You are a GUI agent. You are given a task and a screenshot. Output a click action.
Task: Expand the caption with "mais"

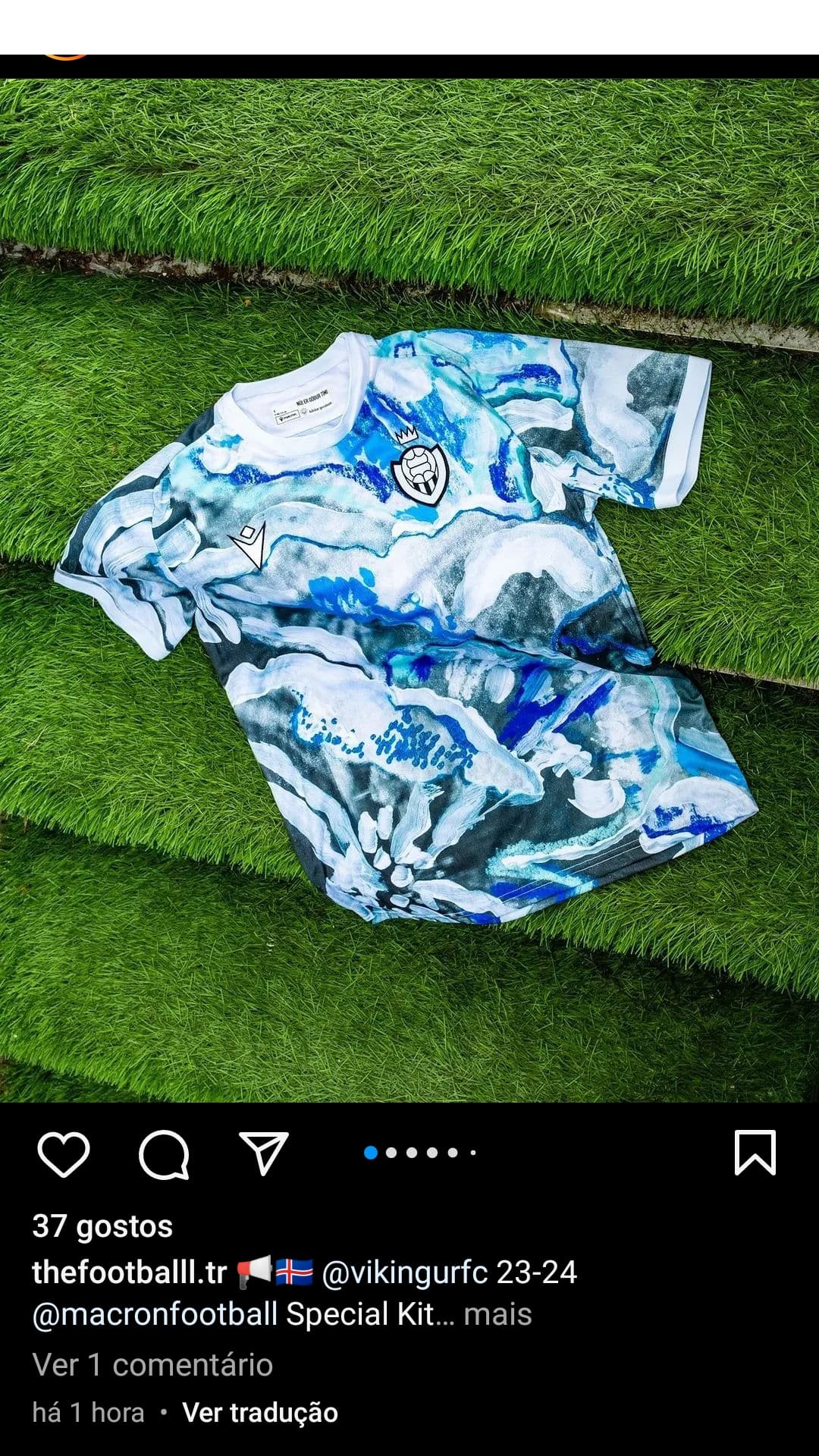pos(497,1314)
